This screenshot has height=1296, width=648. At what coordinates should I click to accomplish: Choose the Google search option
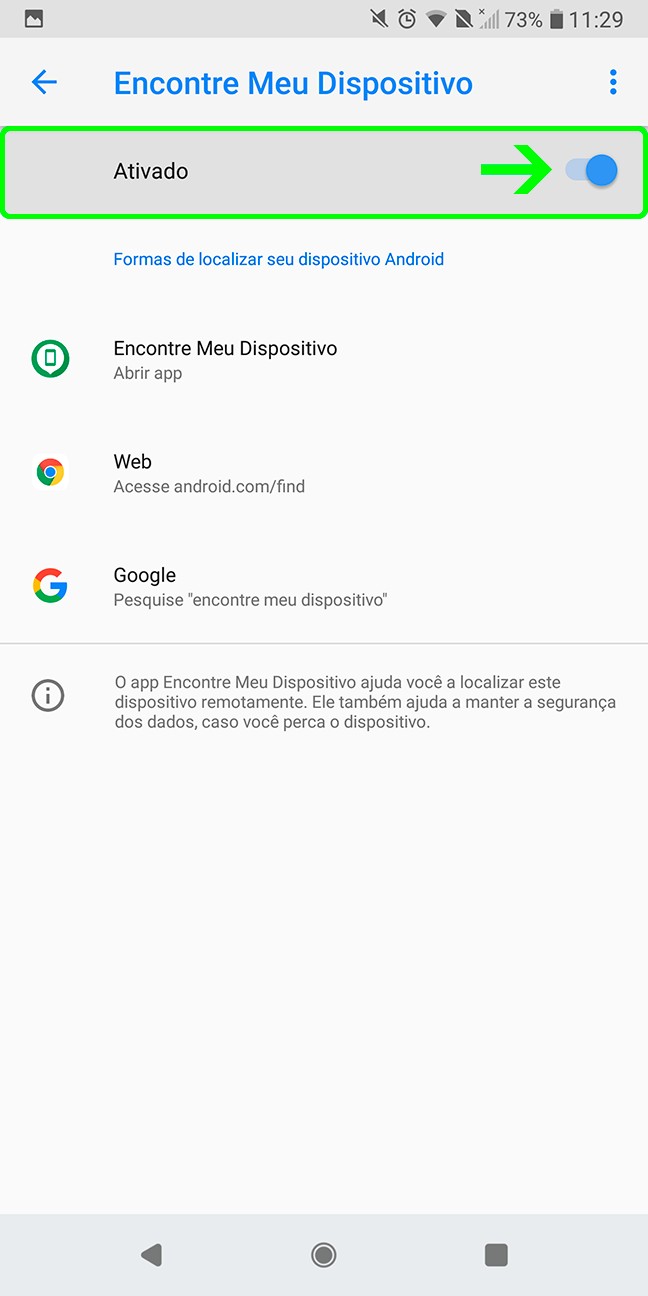pos(324,586)
